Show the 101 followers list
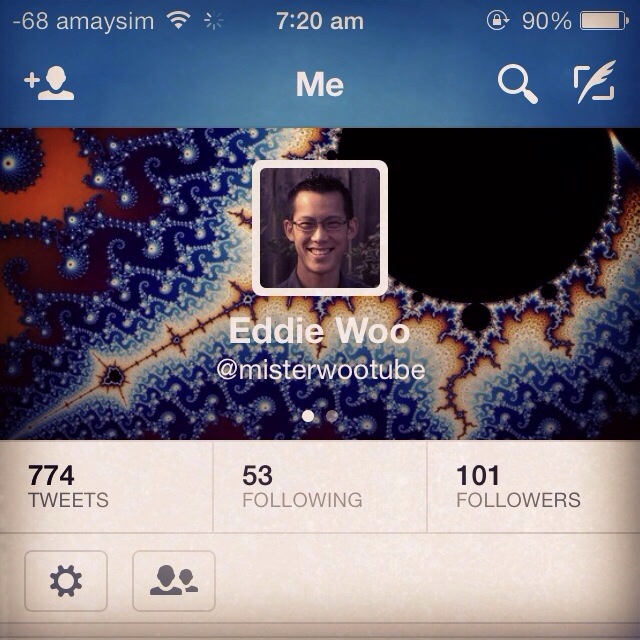640x640 pixels. click(532, 487)
